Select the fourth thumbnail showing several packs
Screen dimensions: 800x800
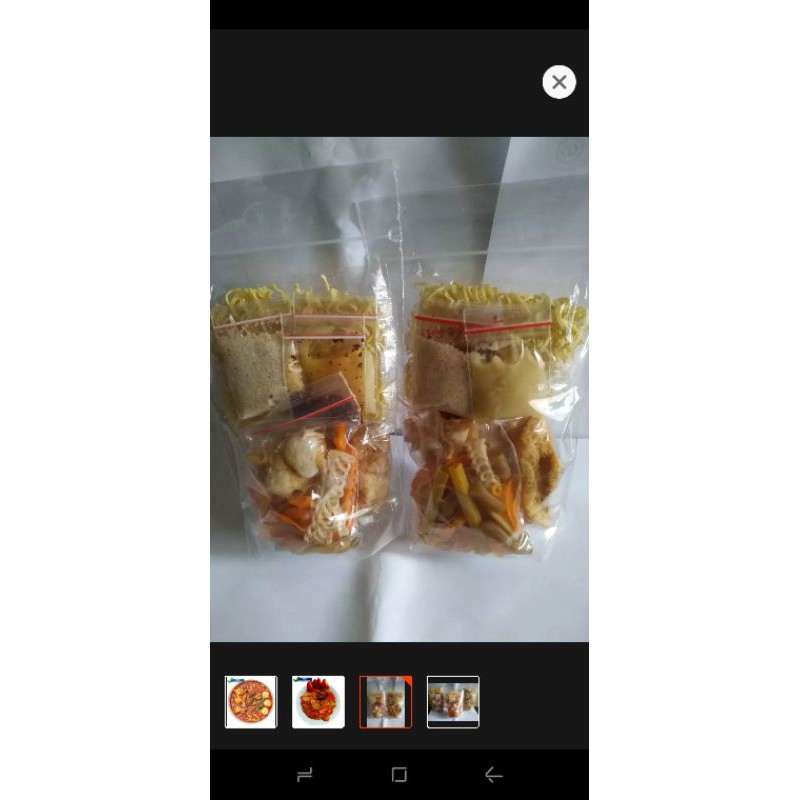tap(453, 702)
